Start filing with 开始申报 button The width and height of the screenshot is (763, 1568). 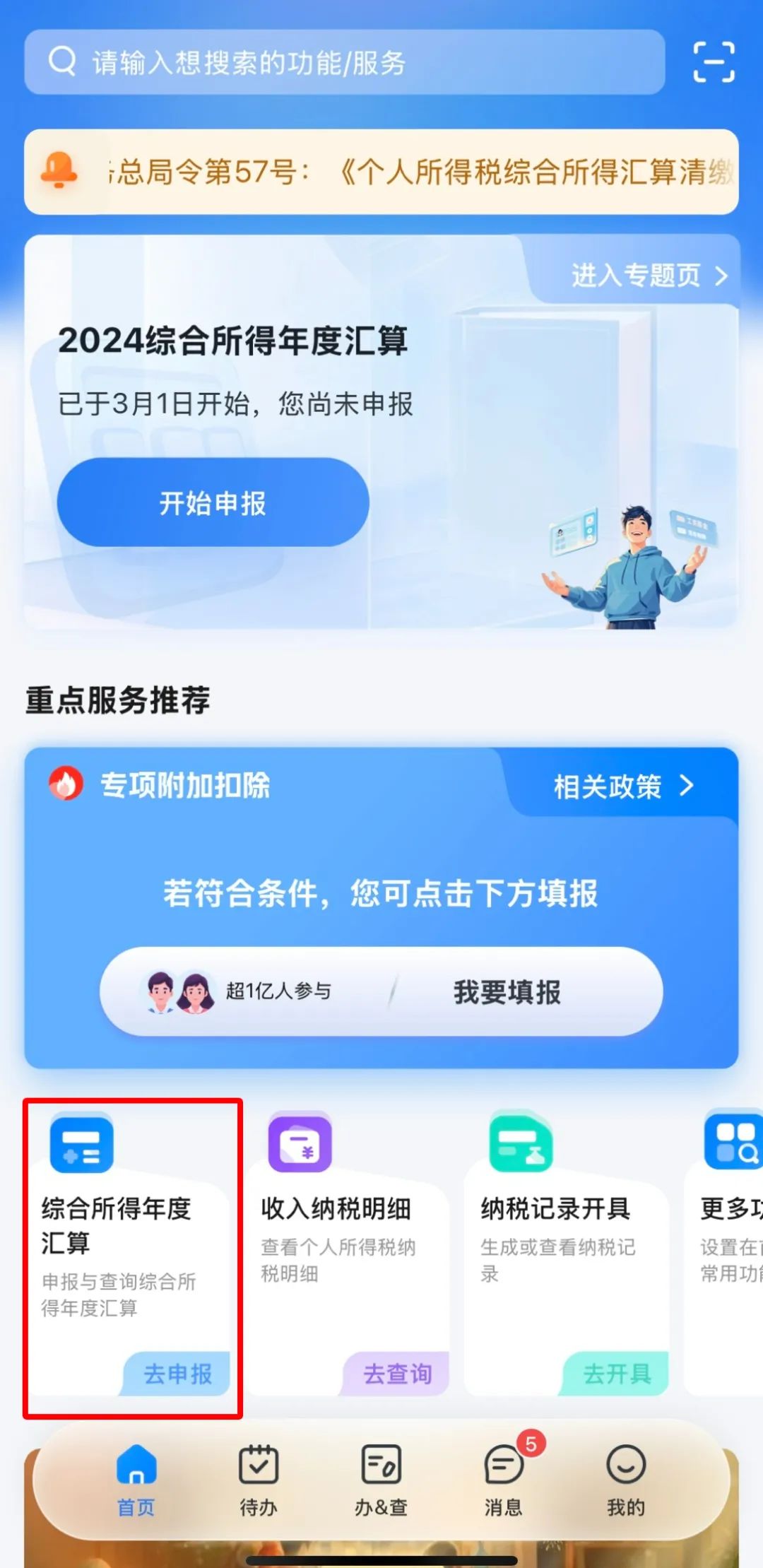tap(213, 502)
